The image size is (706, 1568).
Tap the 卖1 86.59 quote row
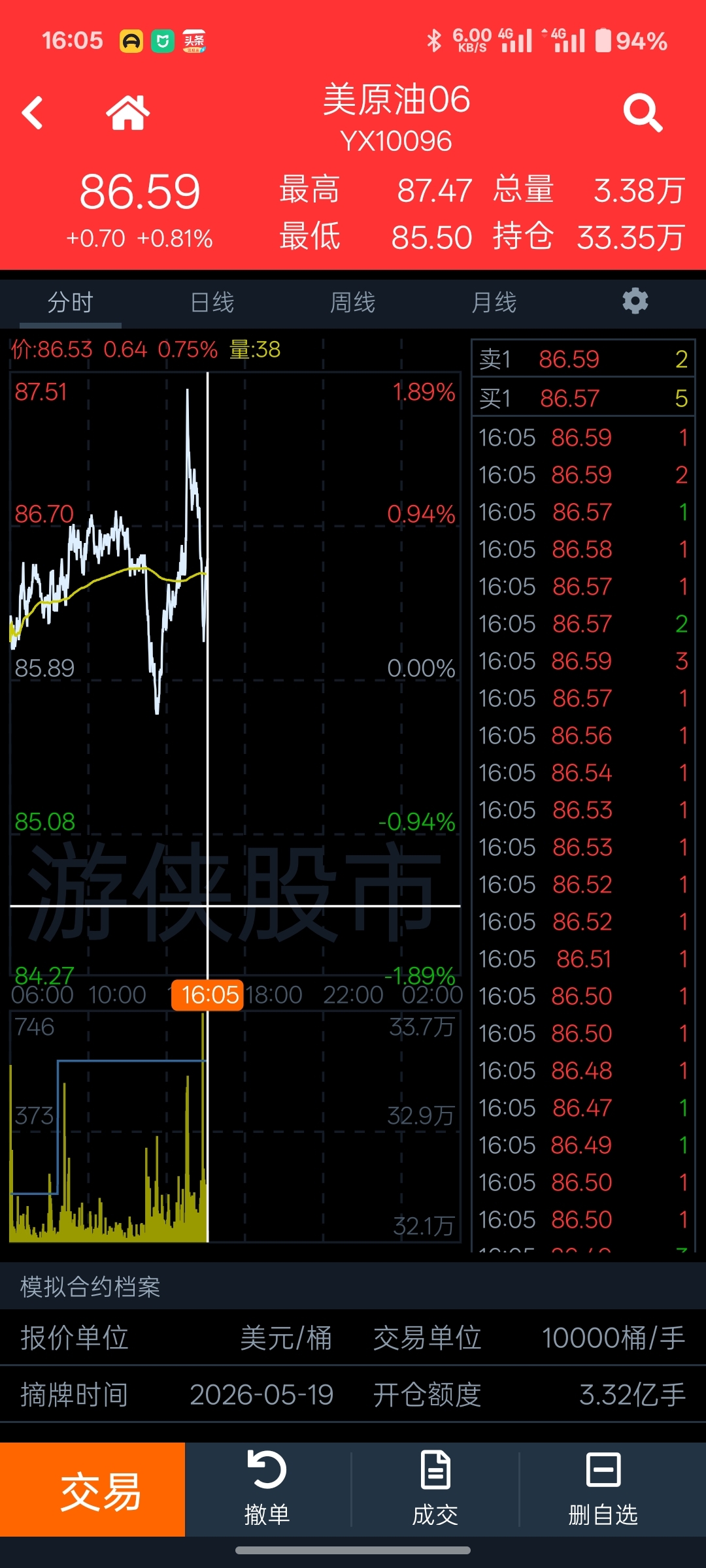tap(582, 359)
